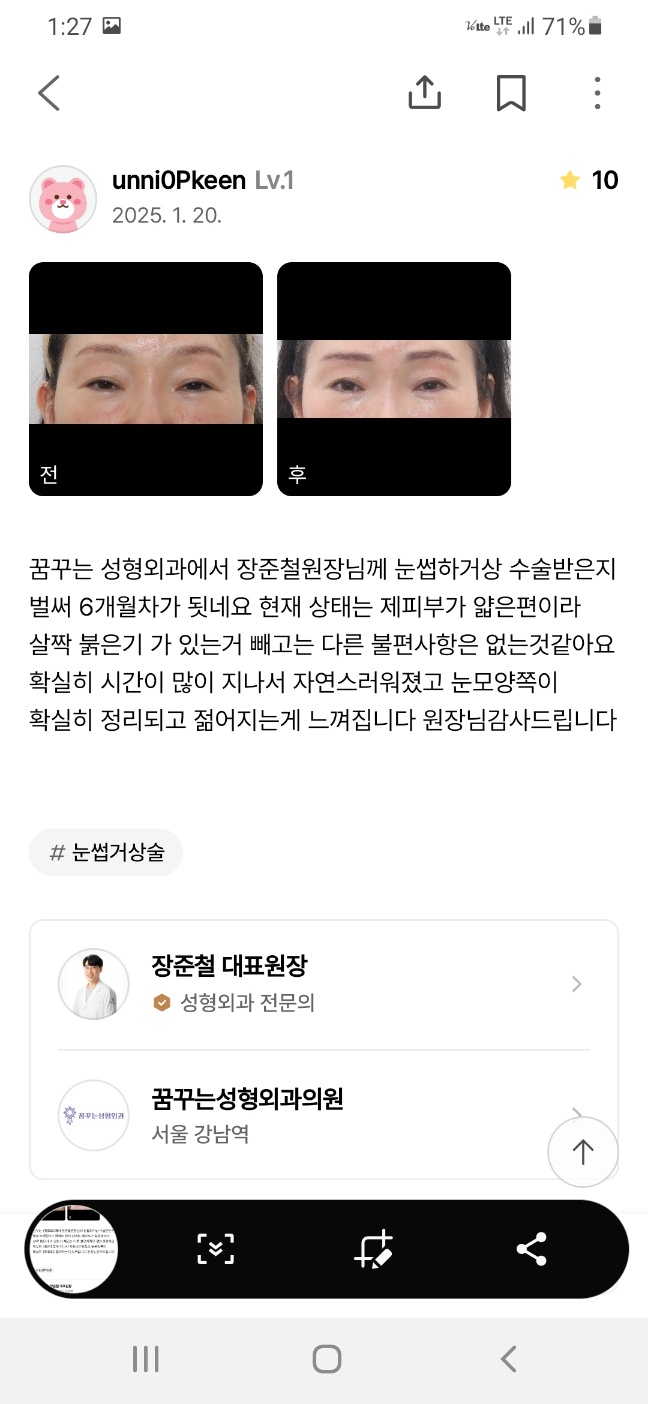This screenshot has height=1404, width=648.
Task: Bookmark this review
Action: [511, 93]
